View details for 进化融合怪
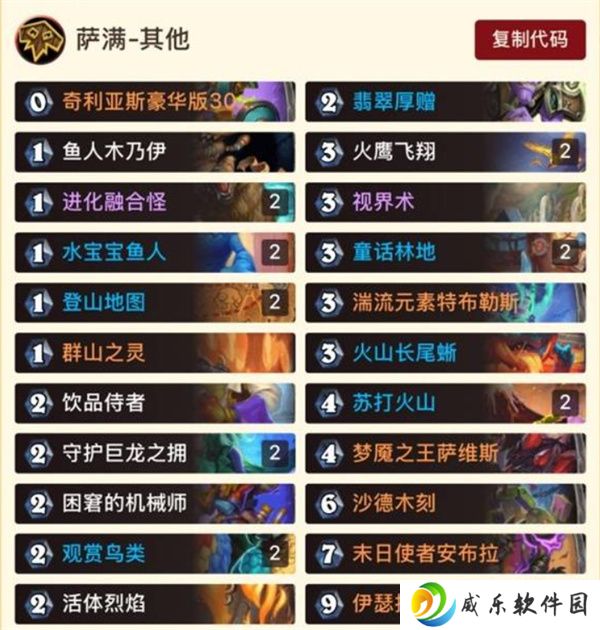 pyautogui.click(x=155, y=202)
